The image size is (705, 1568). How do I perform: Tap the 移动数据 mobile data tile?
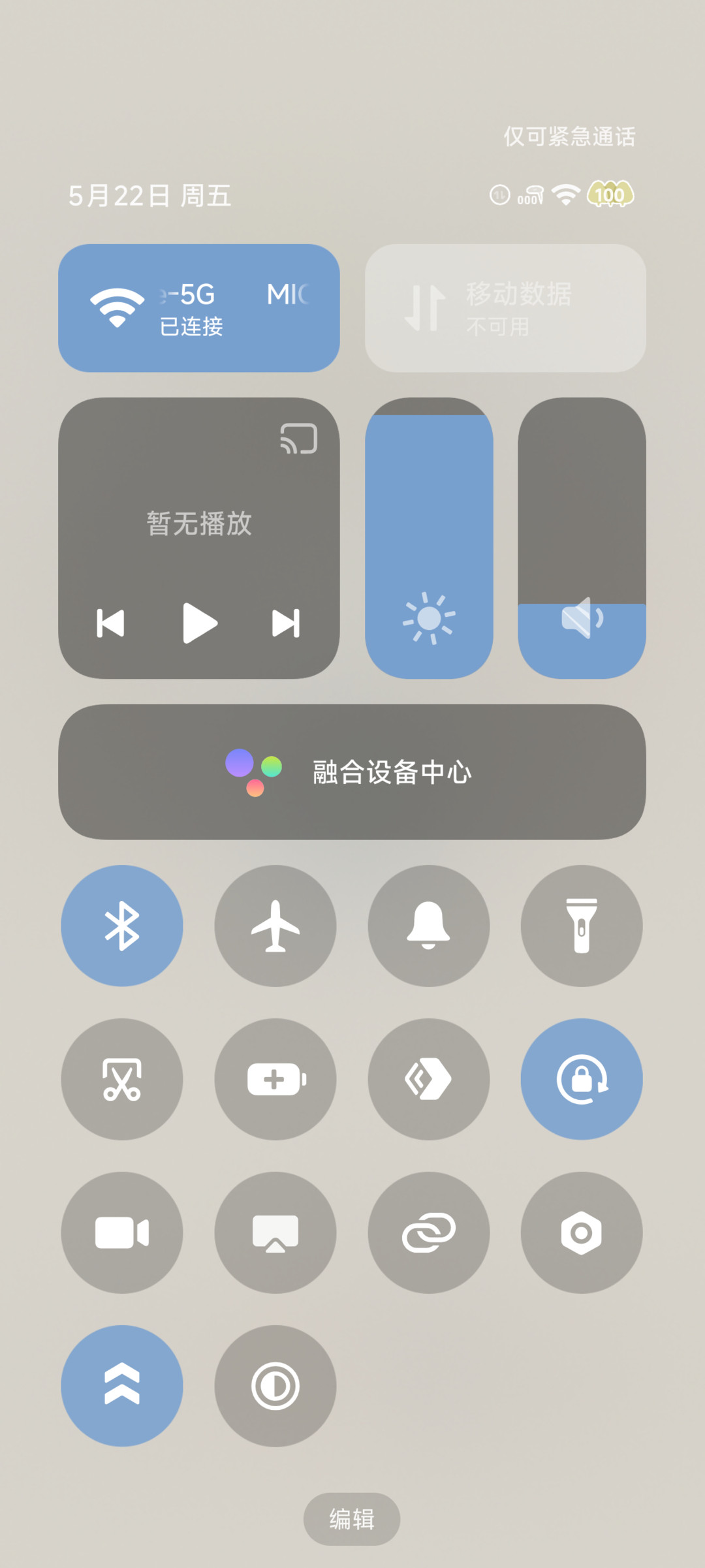tap(505, 308)
